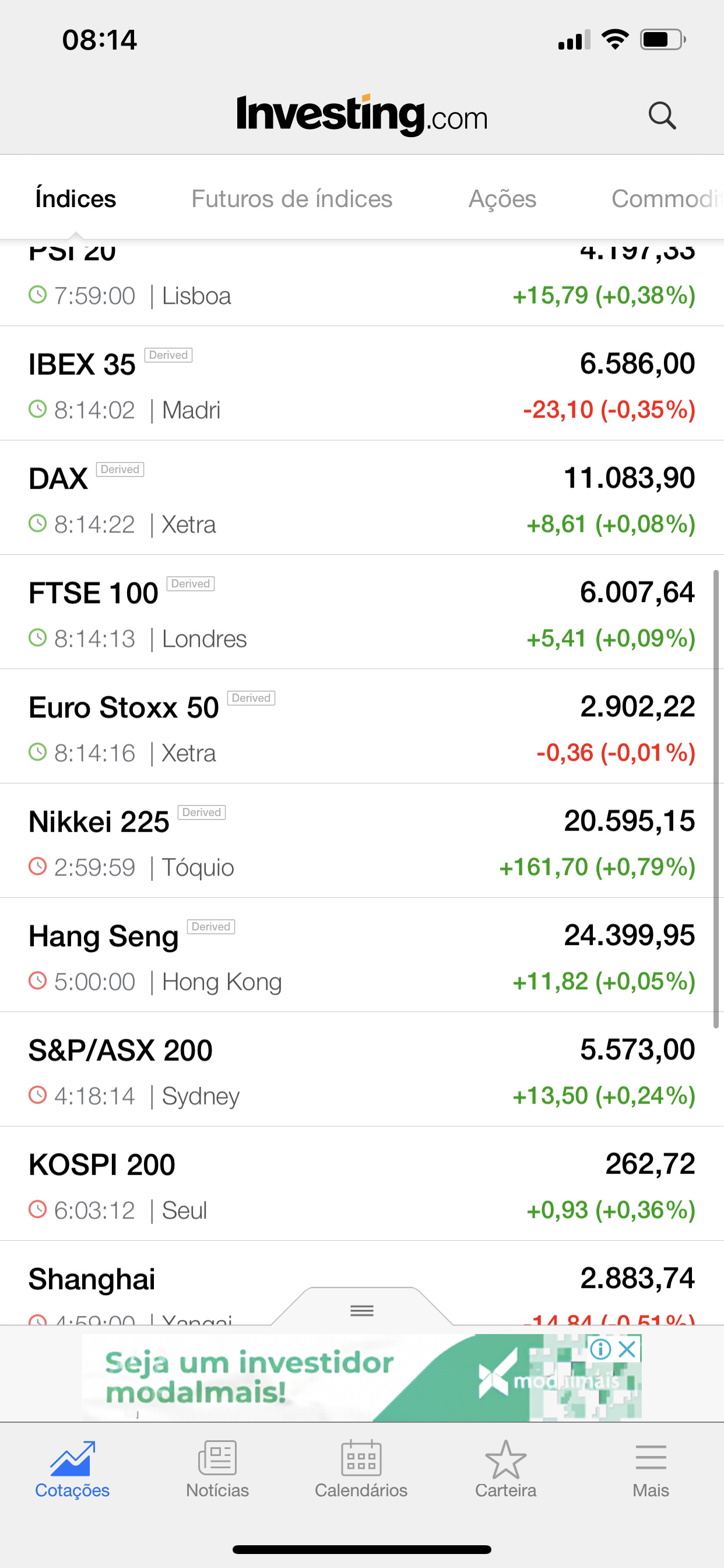The height and width of the screenshot is (1568, 724).
Task: Switch to Futuros de índices tab
Action: (291, 198)
